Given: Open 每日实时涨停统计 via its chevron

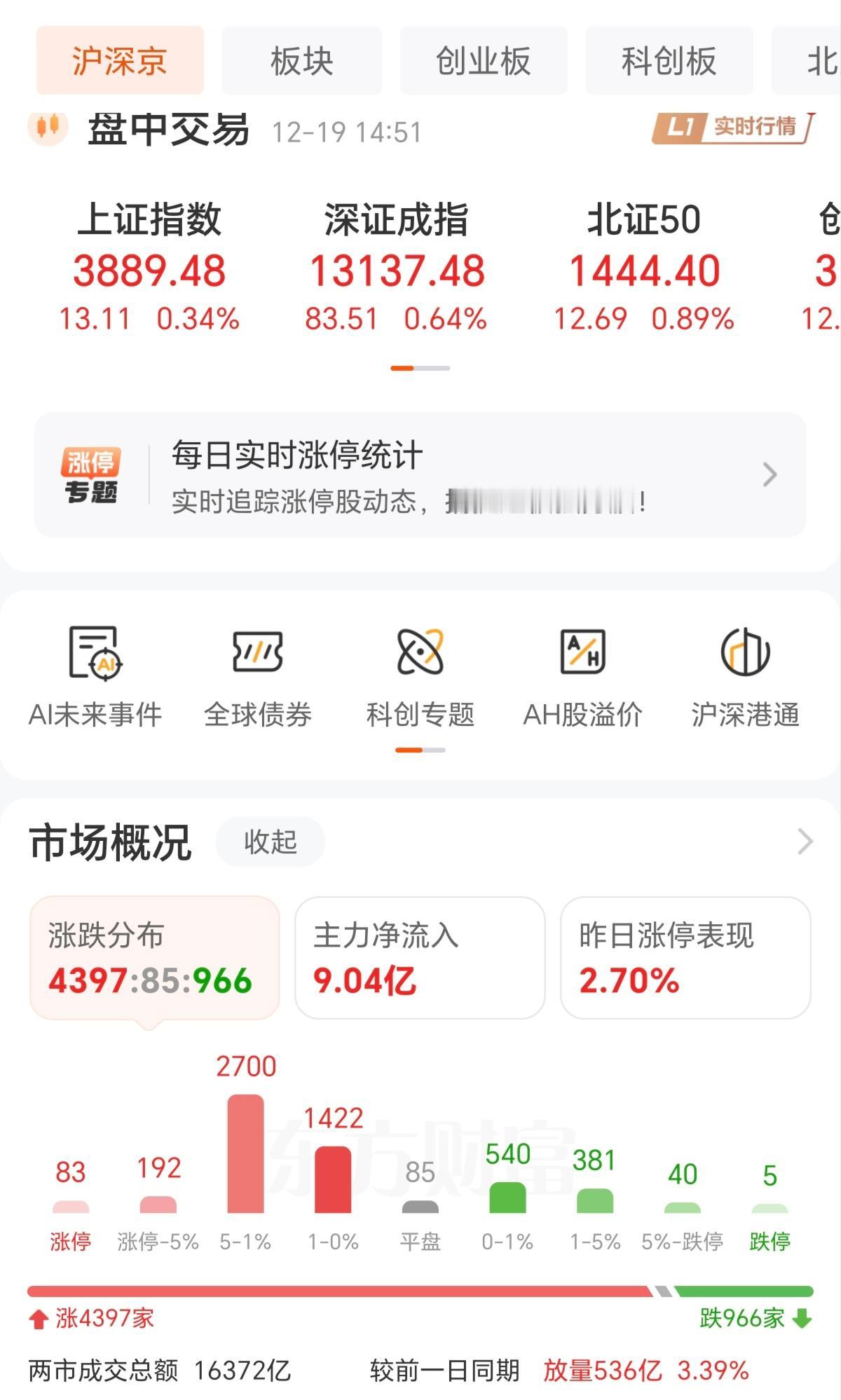Looking at the screenshot, I should [770, 475].
